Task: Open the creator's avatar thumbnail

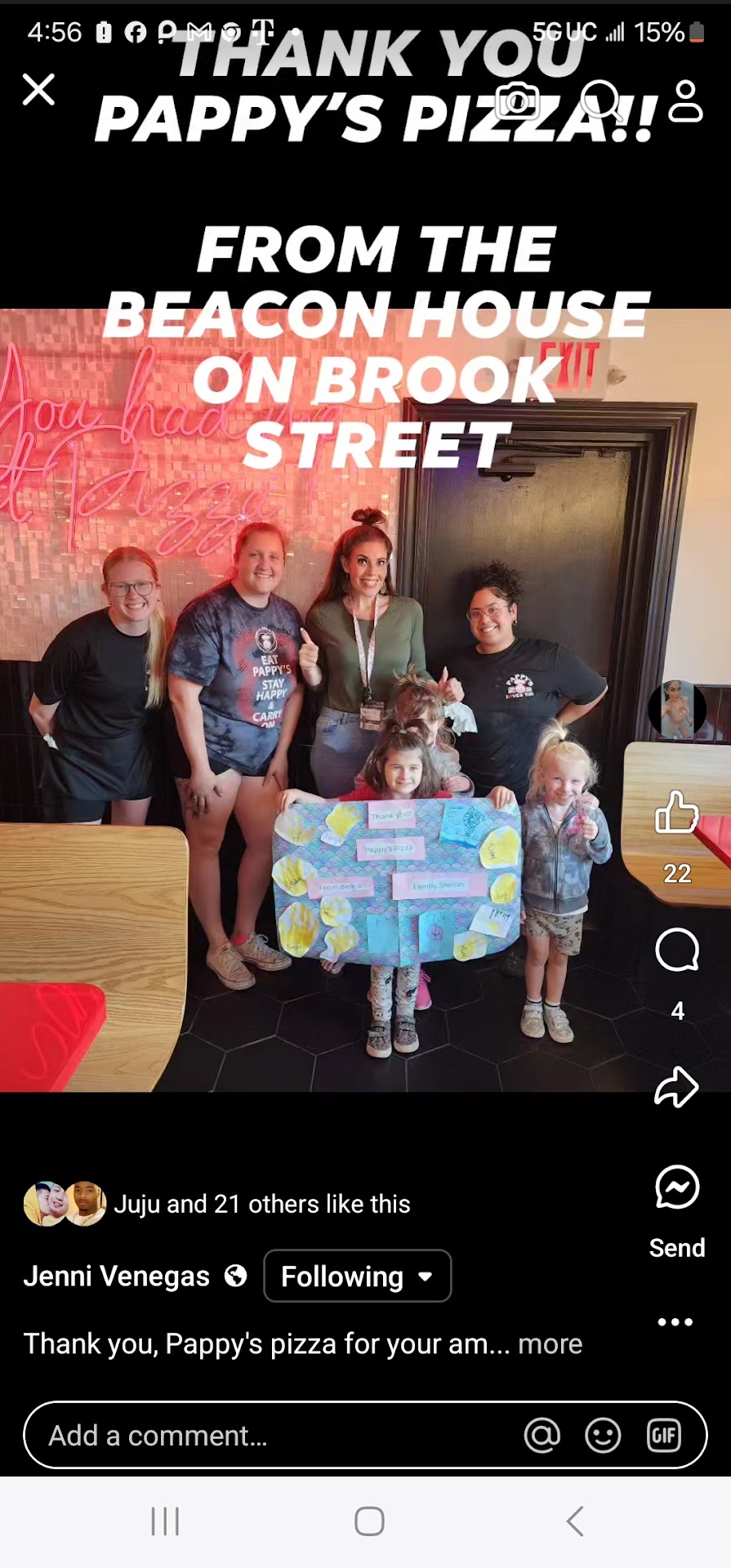Action: (676, 709)
